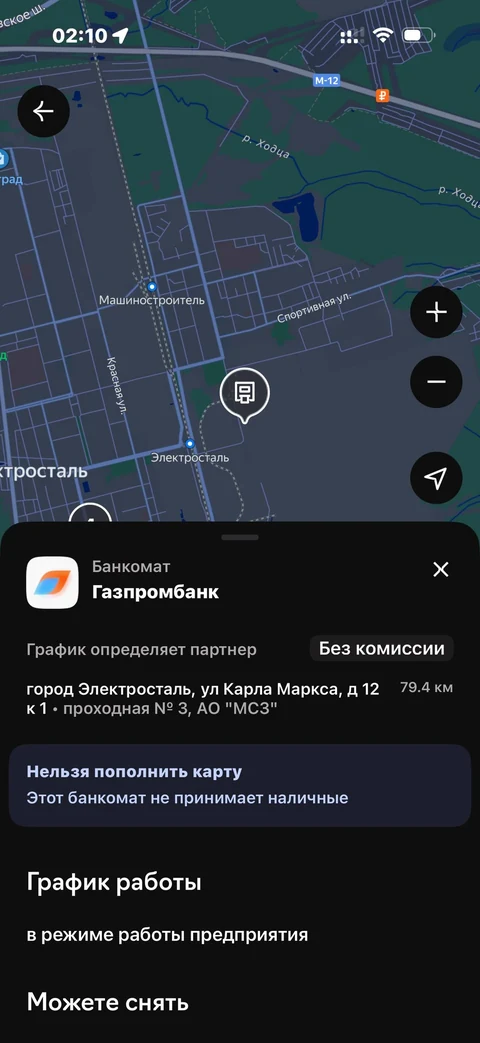Zoom out the map with minus button
The width and height of the screenshot is (480, 1043).
(436, 381)
